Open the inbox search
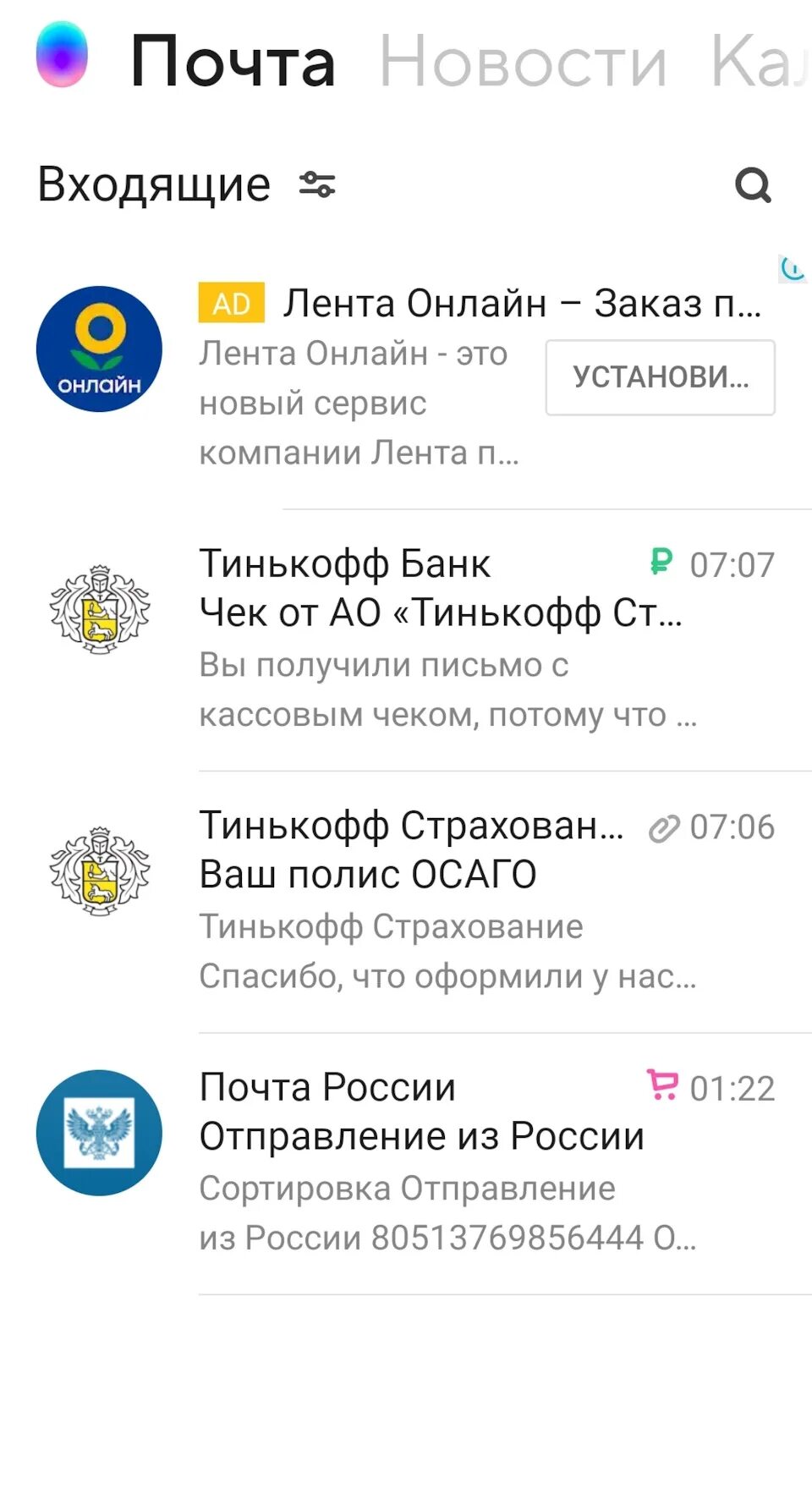 753,184
